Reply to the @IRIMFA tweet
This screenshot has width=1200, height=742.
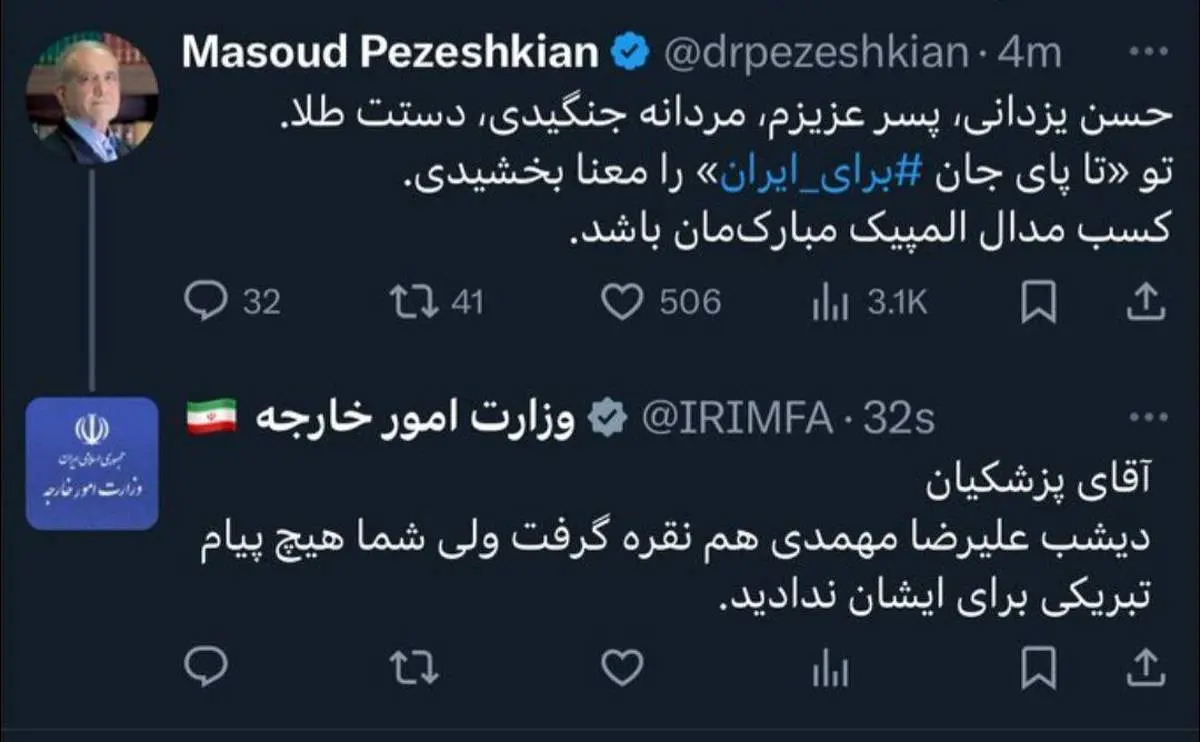pos(206,667)
